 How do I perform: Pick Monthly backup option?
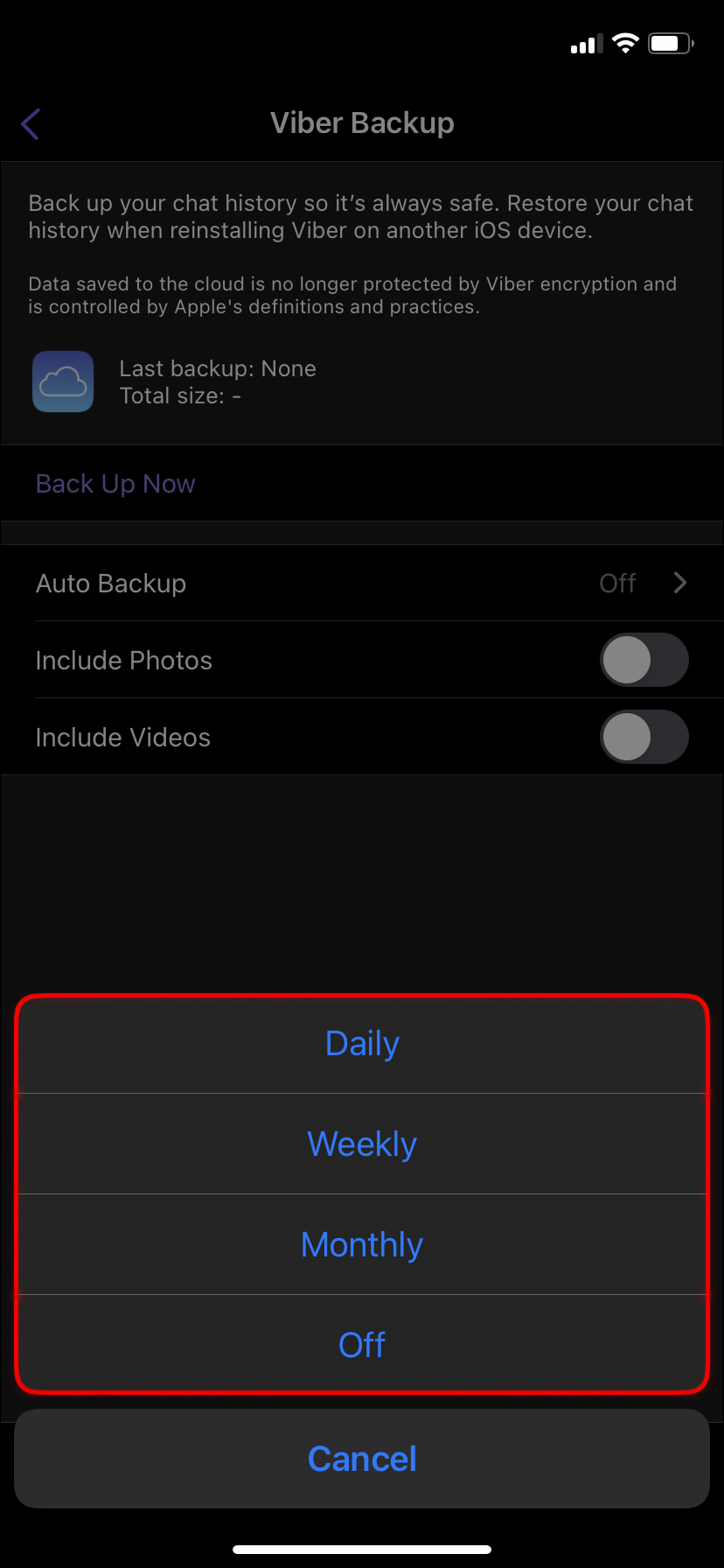coord(362,1245)
